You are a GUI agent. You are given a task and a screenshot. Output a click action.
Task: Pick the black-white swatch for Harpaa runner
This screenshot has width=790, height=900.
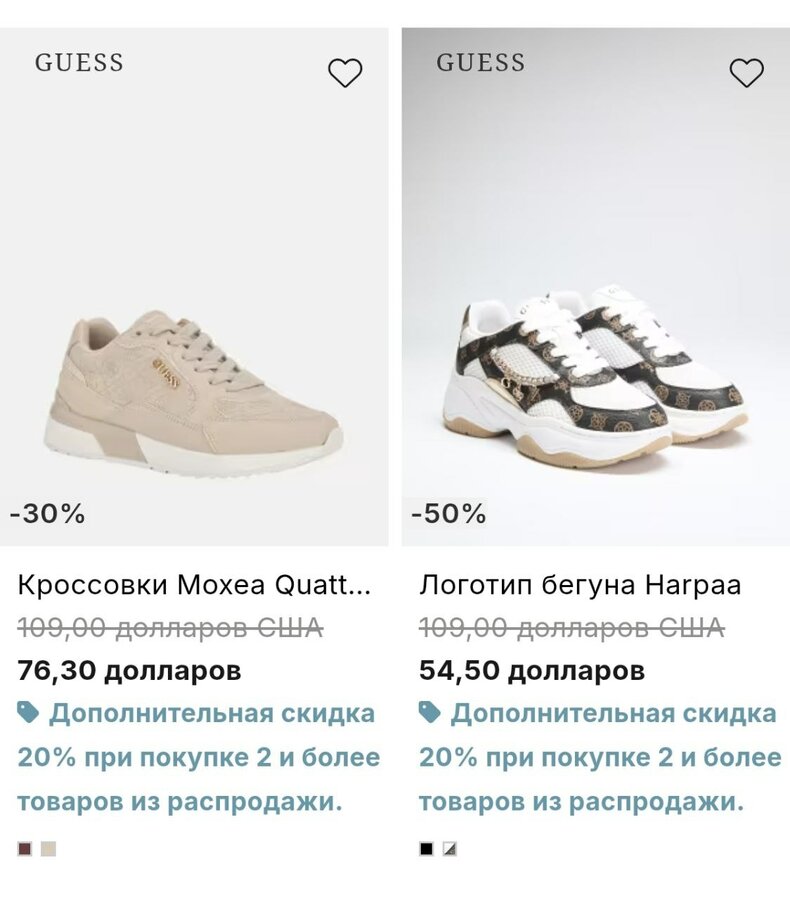coord(450,849)
